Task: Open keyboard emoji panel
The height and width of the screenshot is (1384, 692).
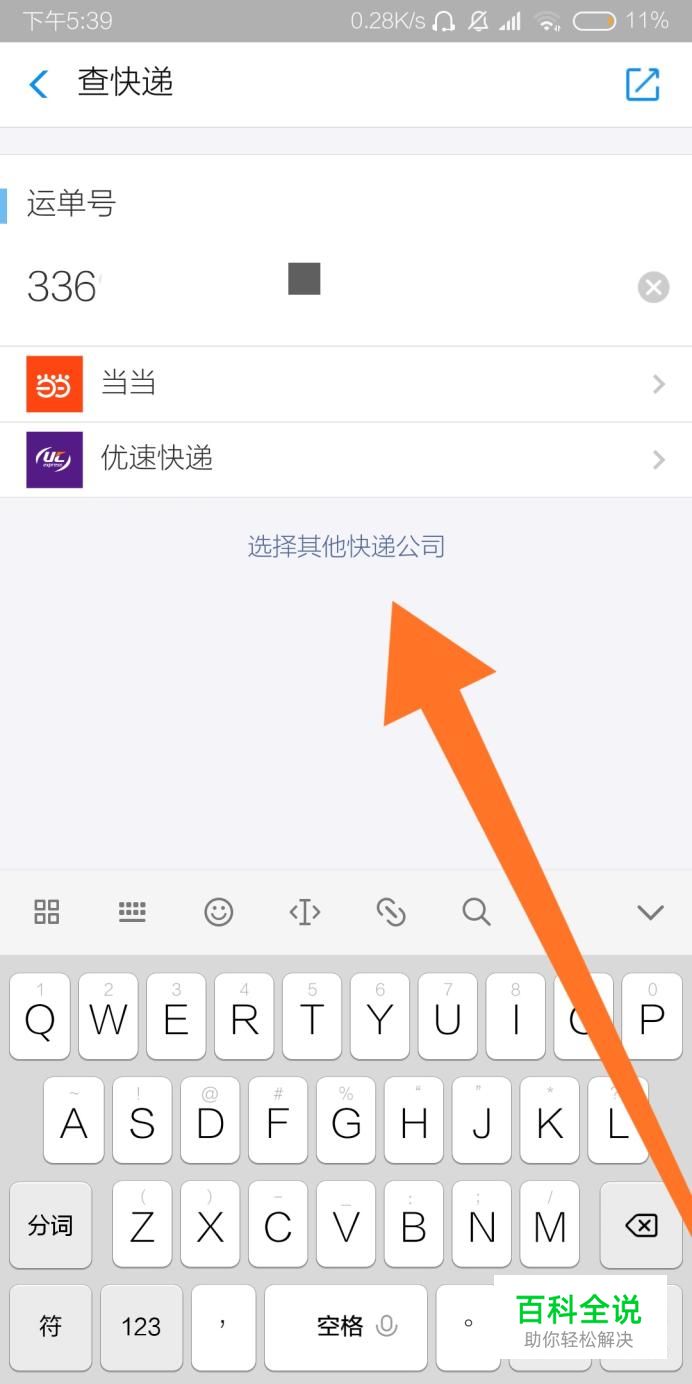Action: 218,912
